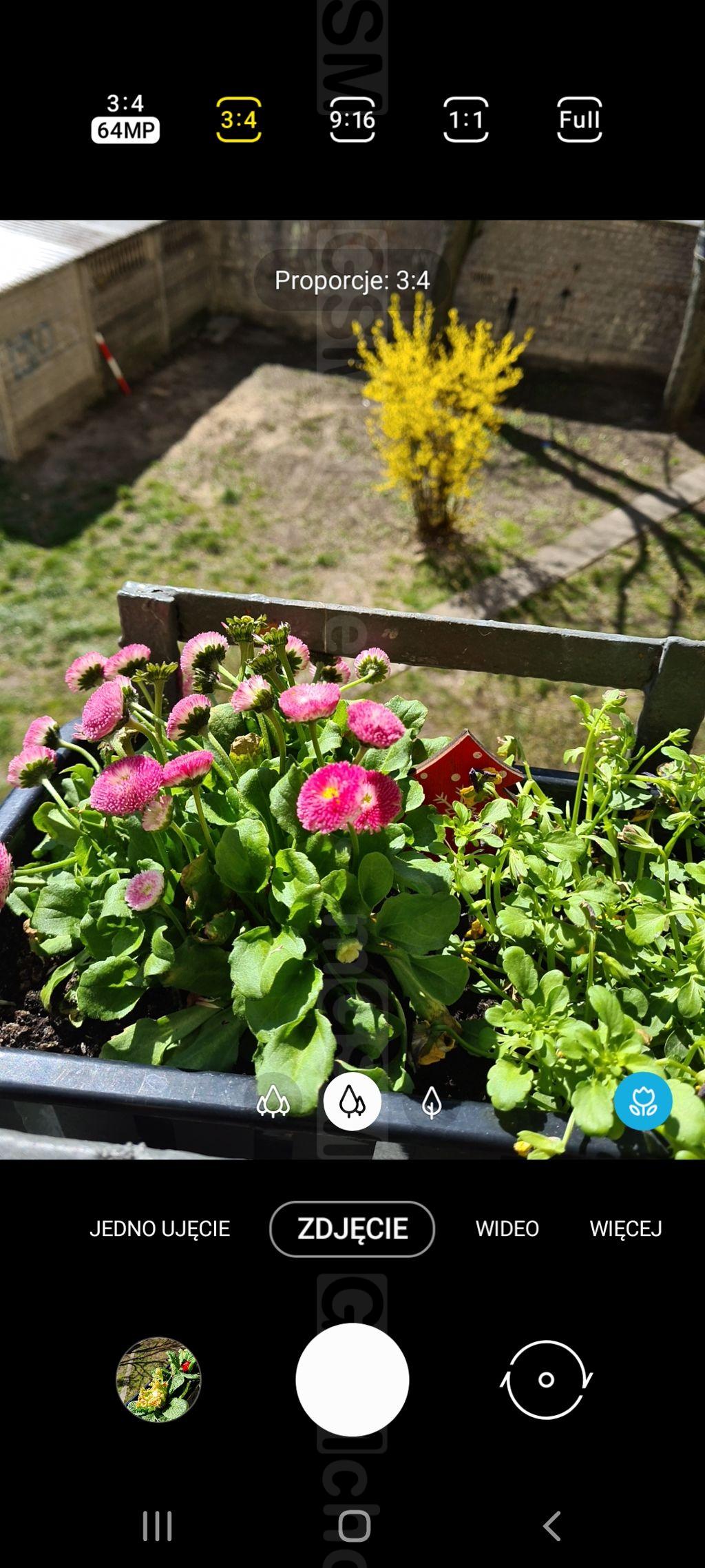Set aspect ratio to 1:1
This screenshot has width=705, height=1568.
click(x=466, y=119)
